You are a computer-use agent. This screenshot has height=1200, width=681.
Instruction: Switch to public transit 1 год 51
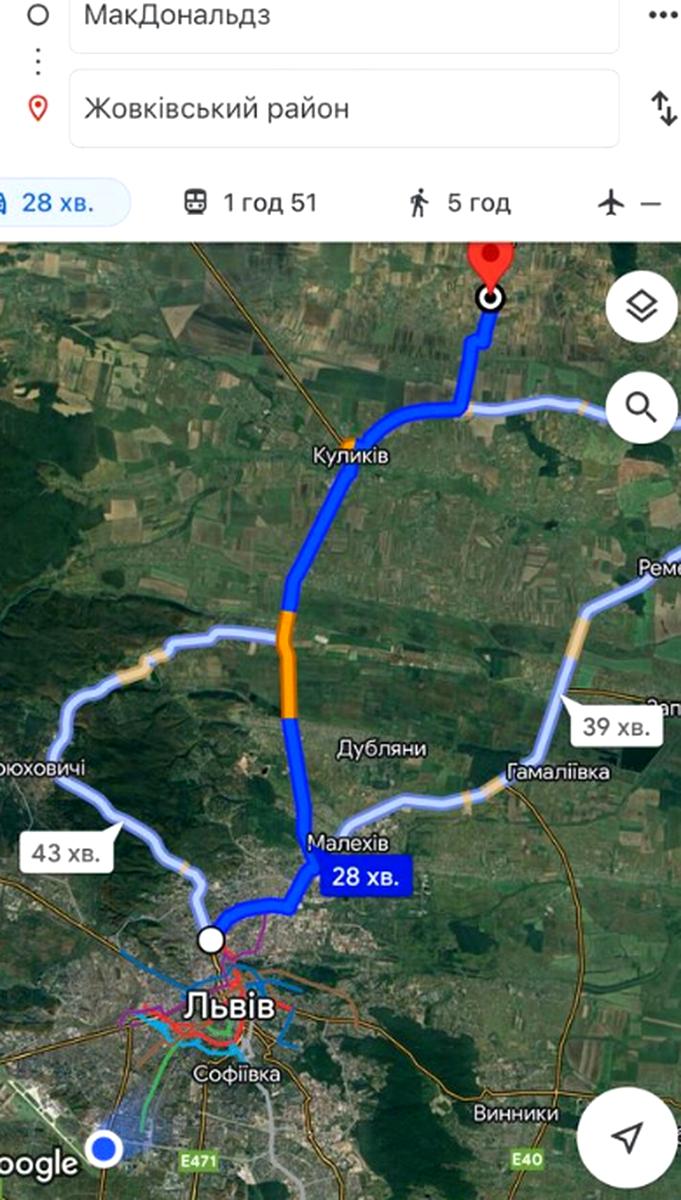(250, 203)
